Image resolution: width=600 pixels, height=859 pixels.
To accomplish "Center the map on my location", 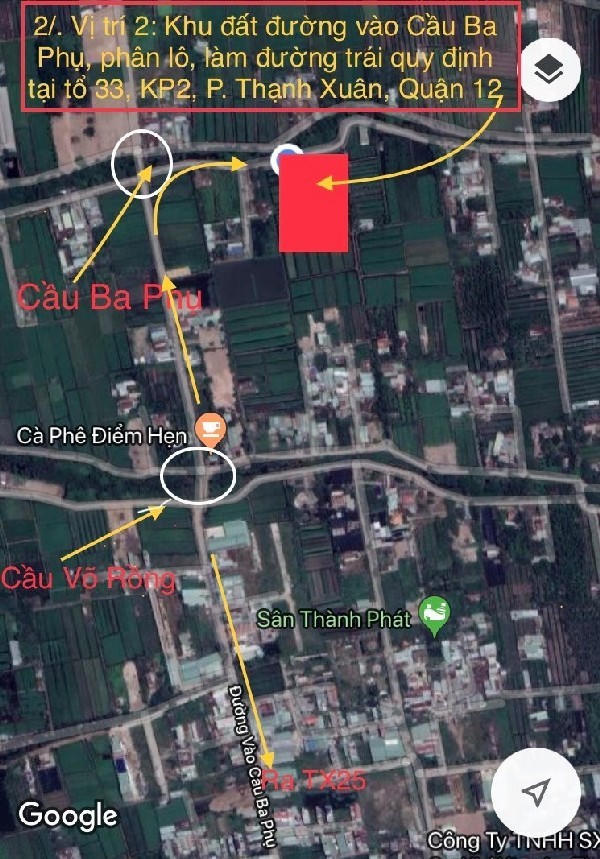I will point(537,793).
